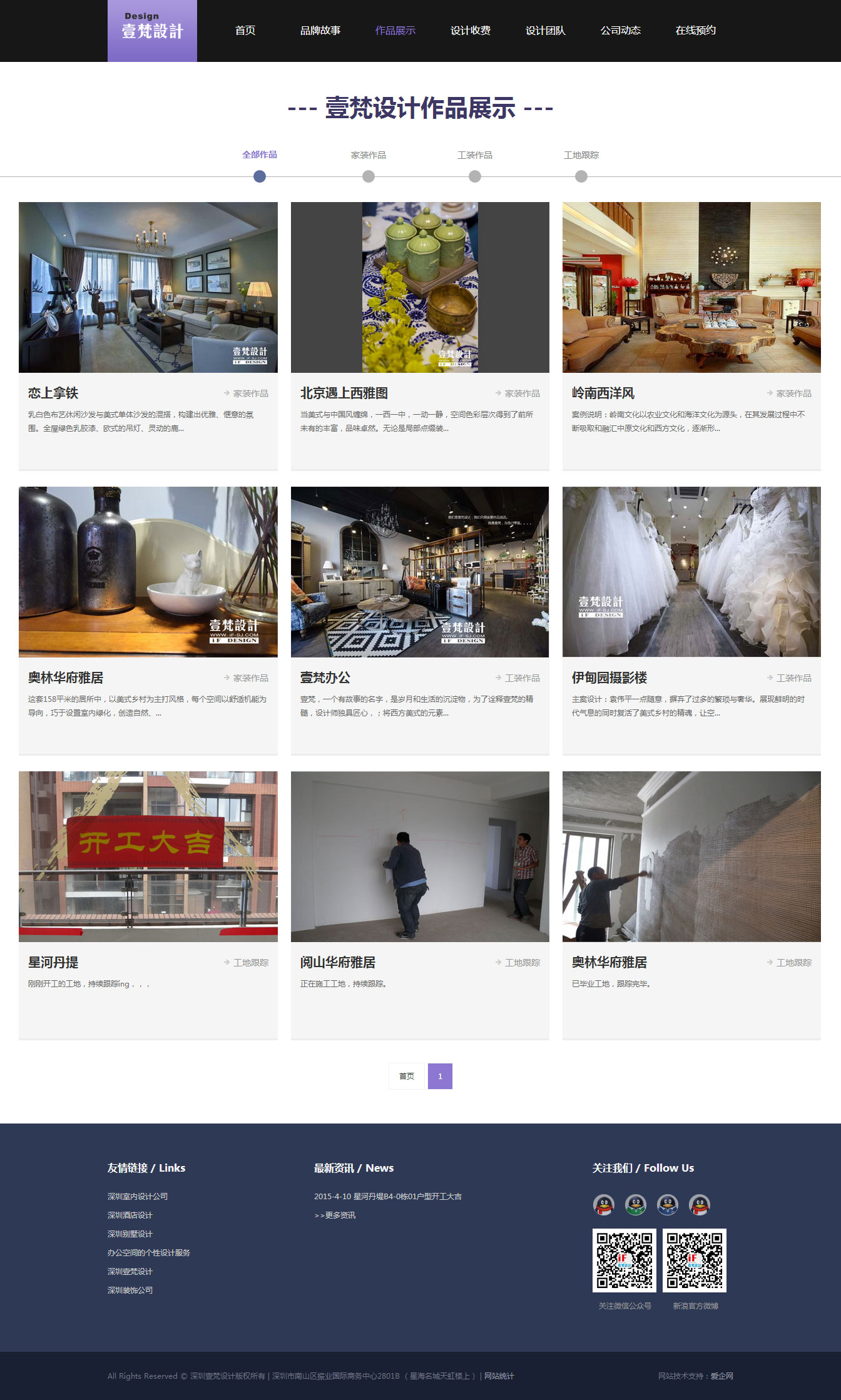Tap the 首页 pagination button

pos(407,1076)
